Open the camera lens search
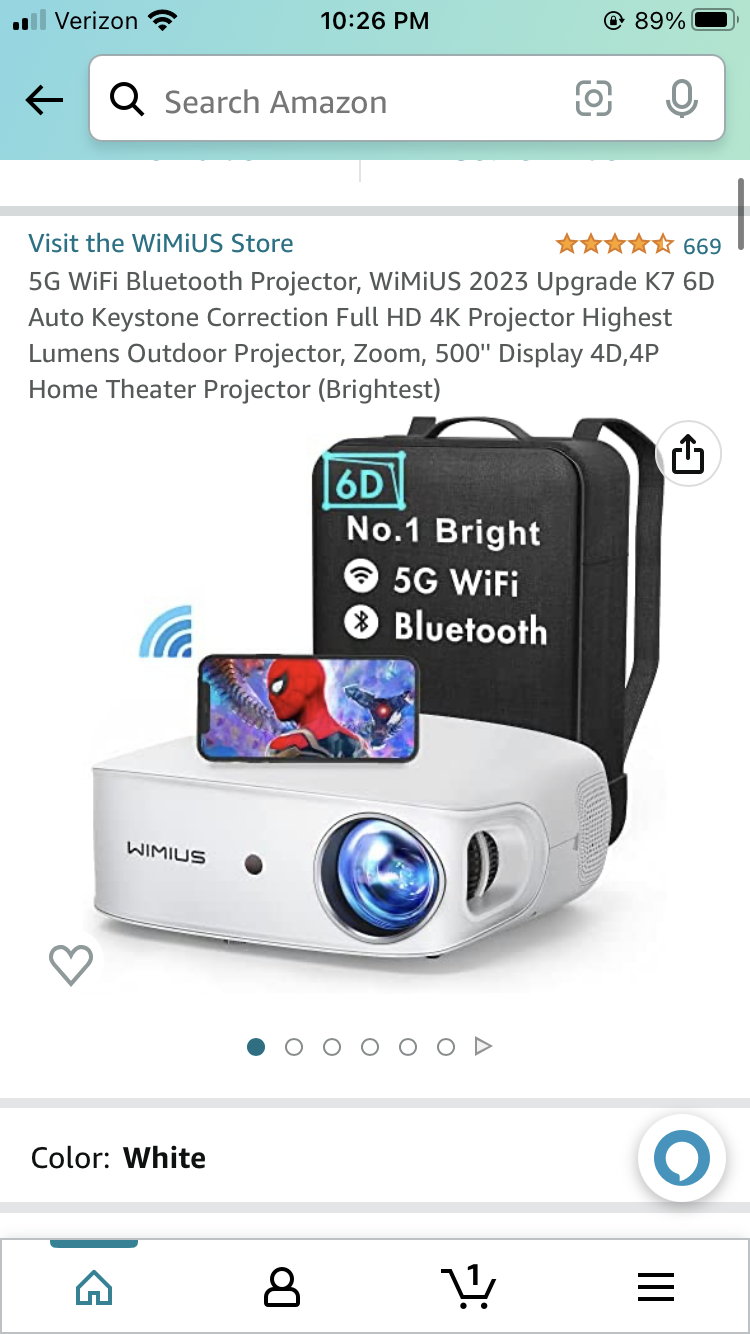The image size is (750, 1334). pyautogui.click(x=593, y=99)
